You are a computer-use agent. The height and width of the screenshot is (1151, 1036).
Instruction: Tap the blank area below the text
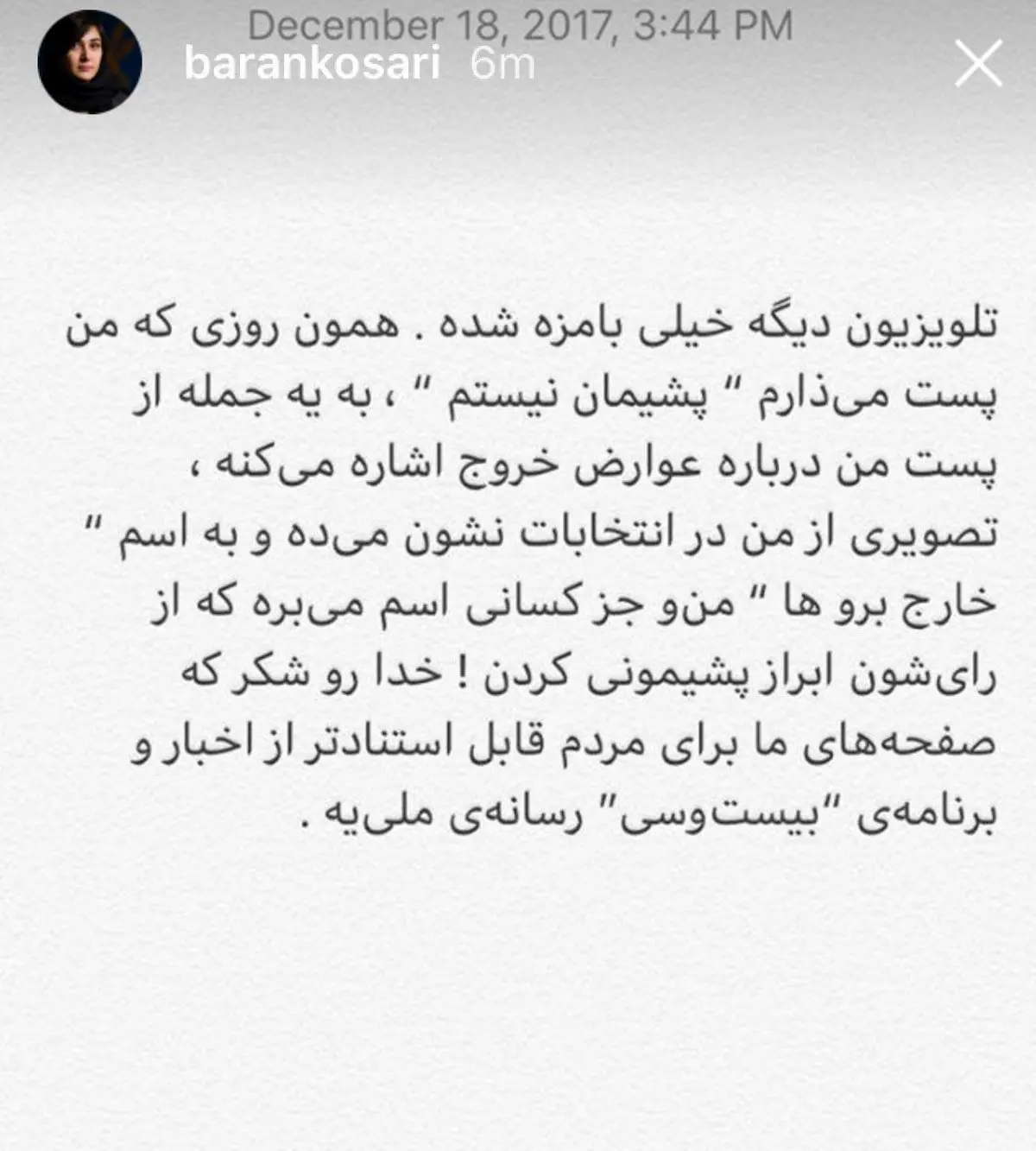coord(518,993)
